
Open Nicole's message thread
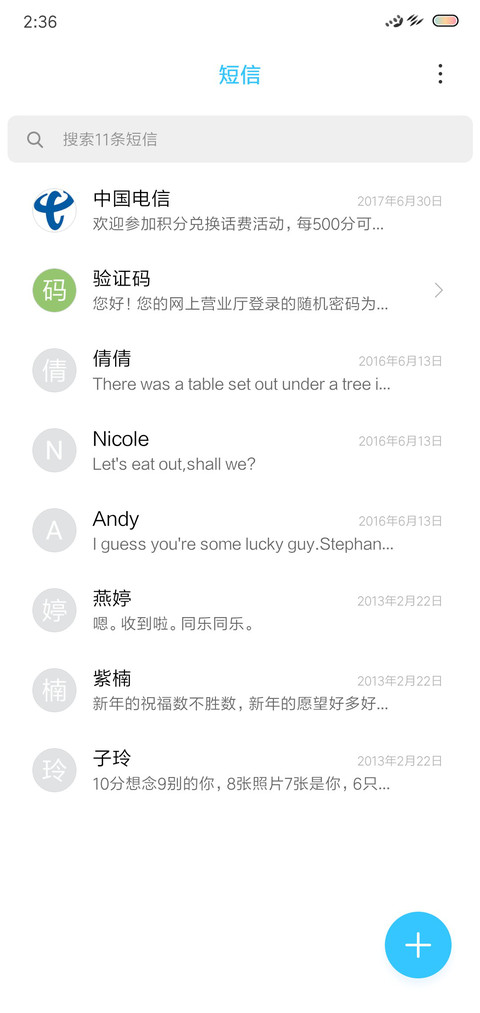pos(240,451)
